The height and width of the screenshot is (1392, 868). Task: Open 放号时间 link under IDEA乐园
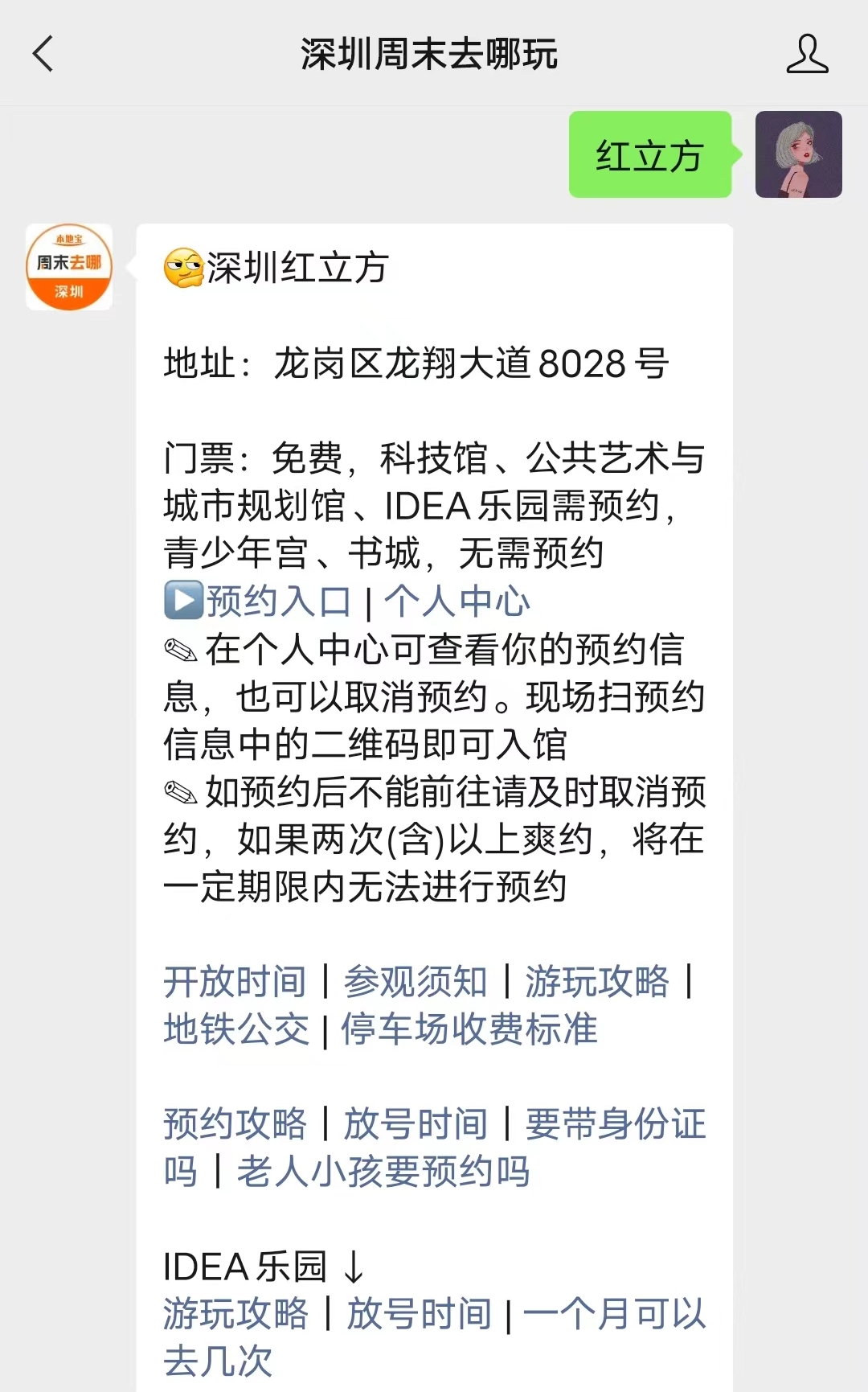pyautogui.click(x=419, y=1313)
